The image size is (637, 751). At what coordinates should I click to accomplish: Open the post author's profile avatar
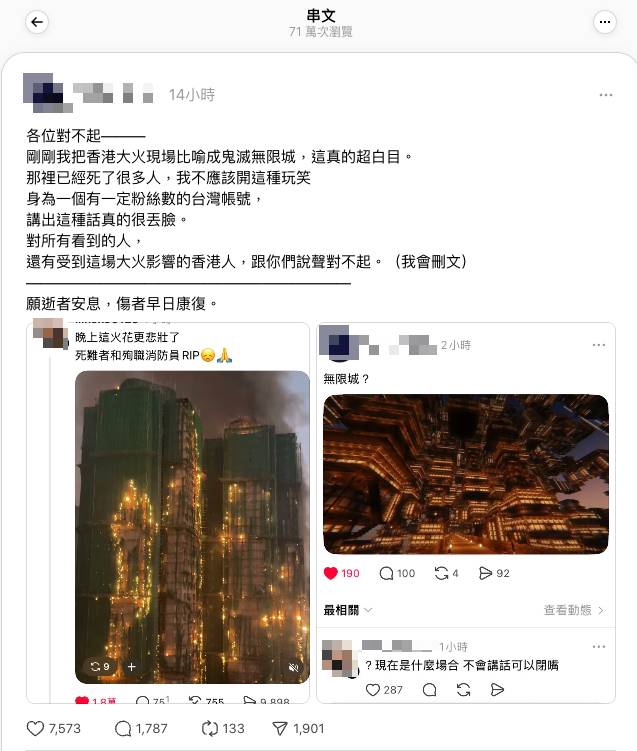click(x=47, y=92)
